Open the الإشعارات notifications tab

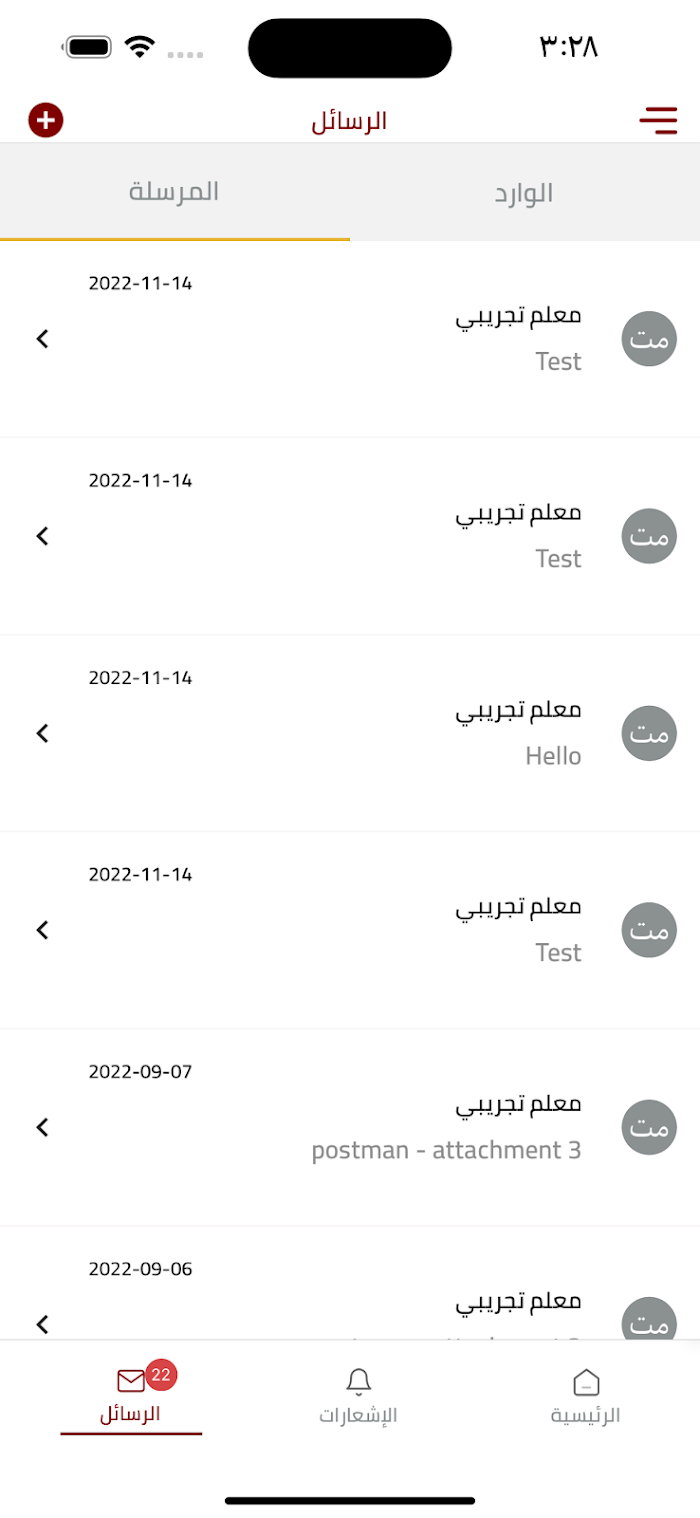tap(358, 1397)
